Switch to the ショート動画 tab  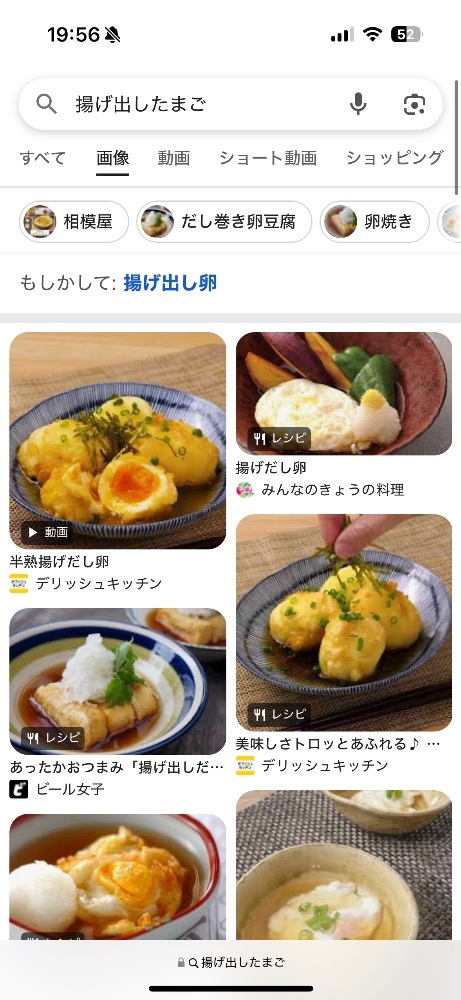pos(268,158)
